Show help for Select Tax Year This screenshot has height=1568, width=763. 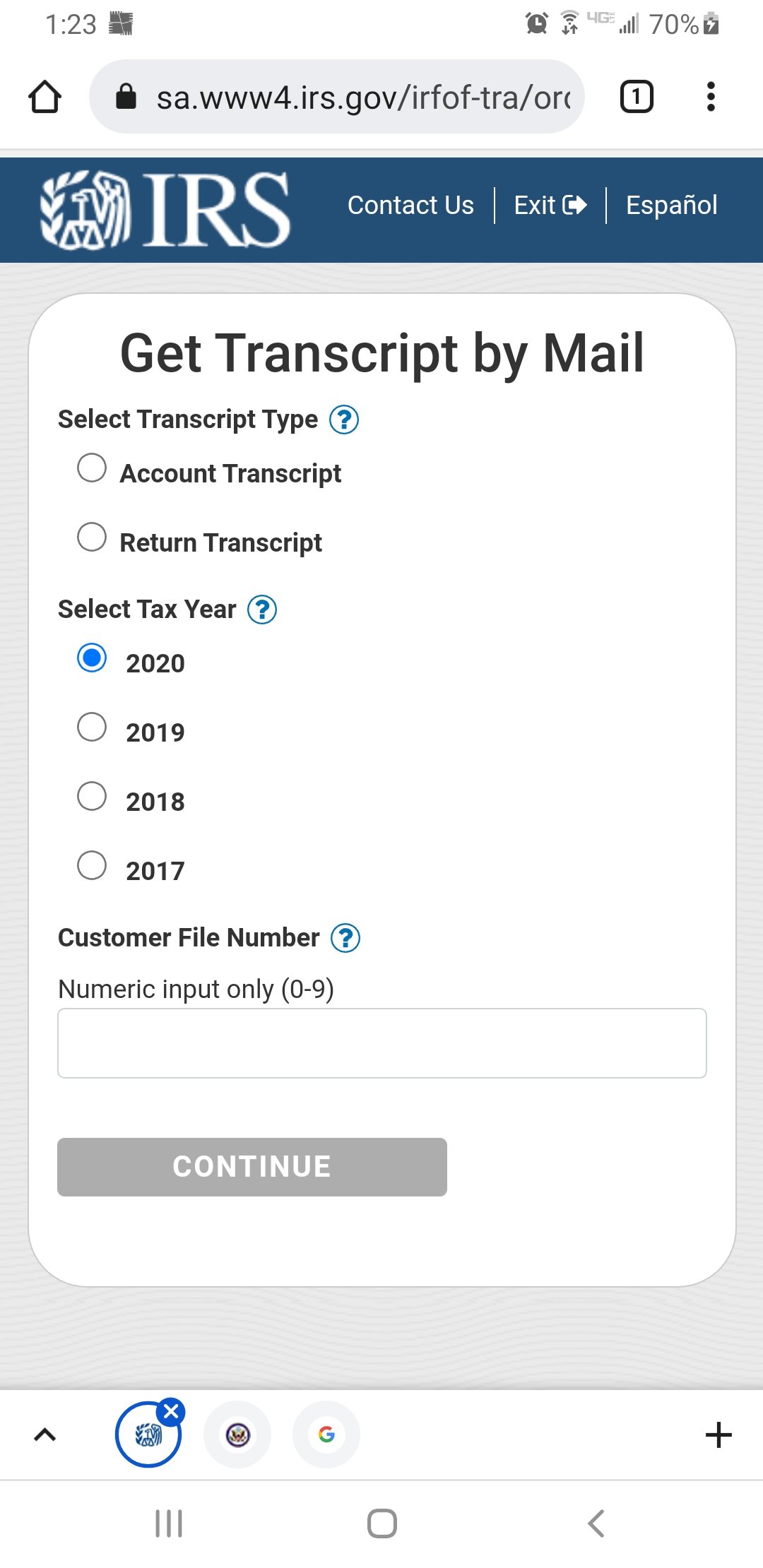tap(262, 610)
